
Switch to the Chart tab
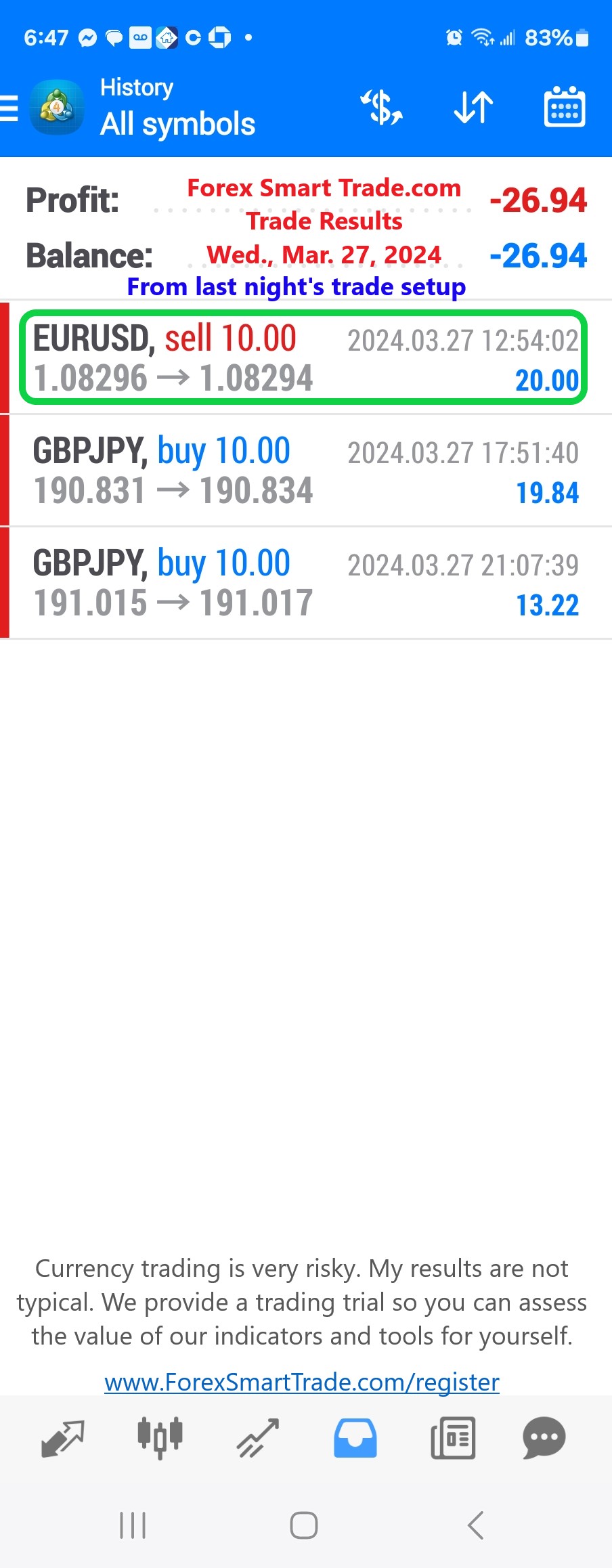click(x=160, y=1438)
